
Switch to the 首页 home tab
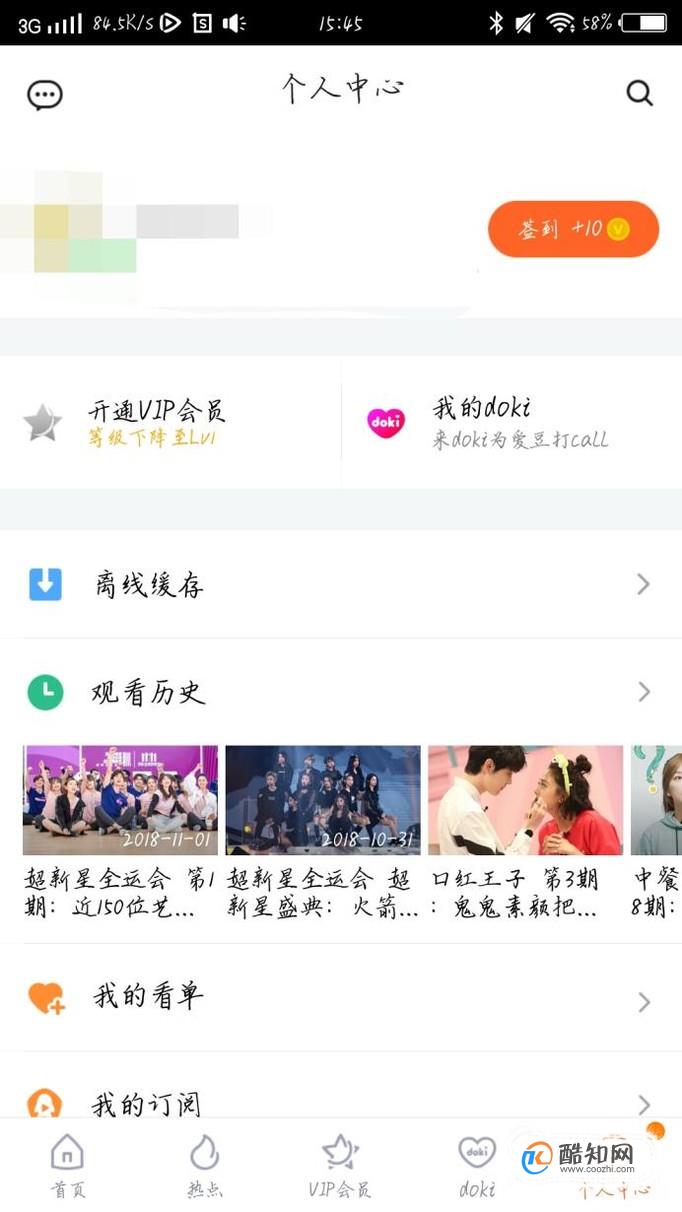click(x=68, y=1165)
